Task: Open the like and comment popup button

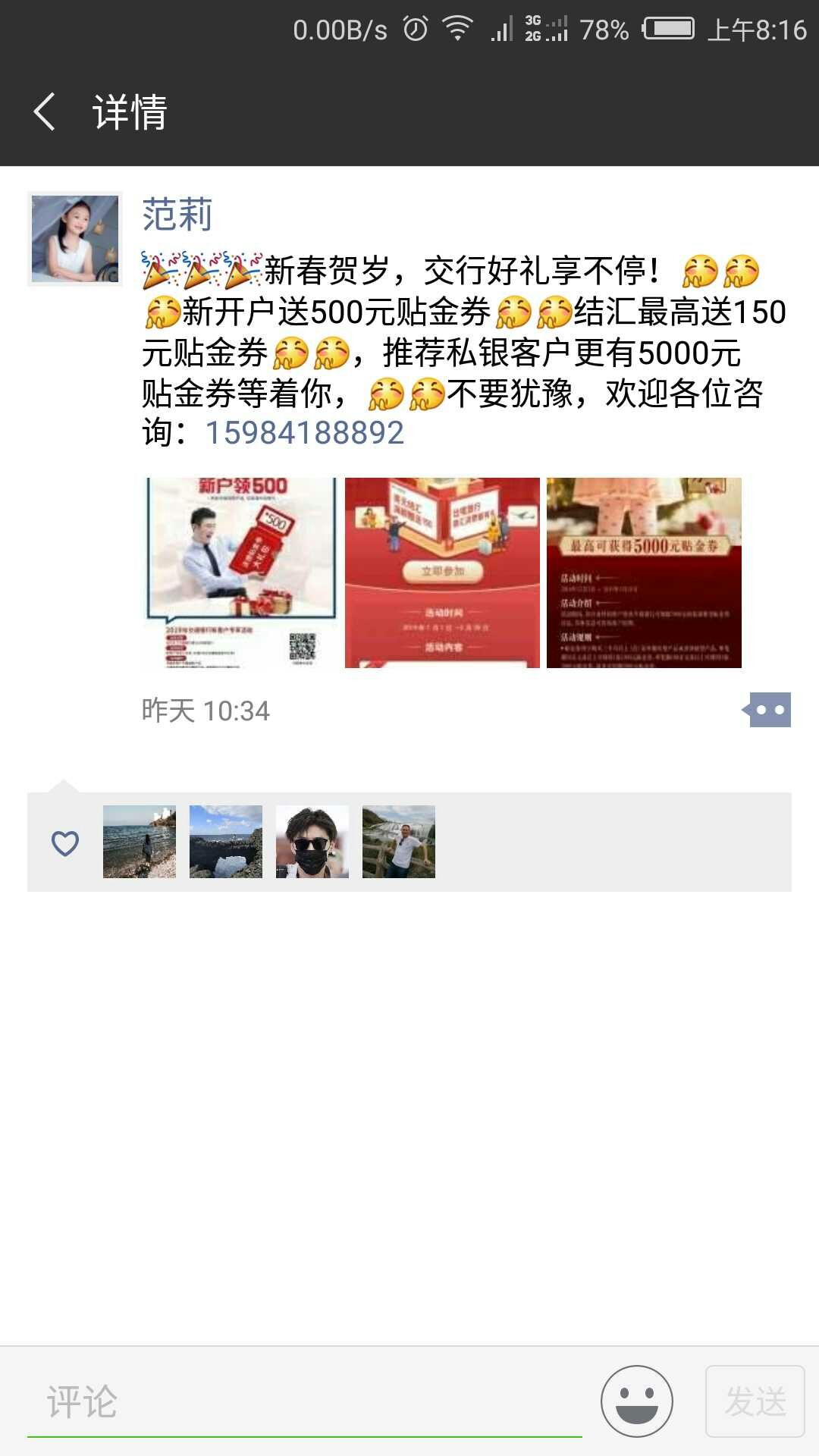Action: [x=769, y=710]
